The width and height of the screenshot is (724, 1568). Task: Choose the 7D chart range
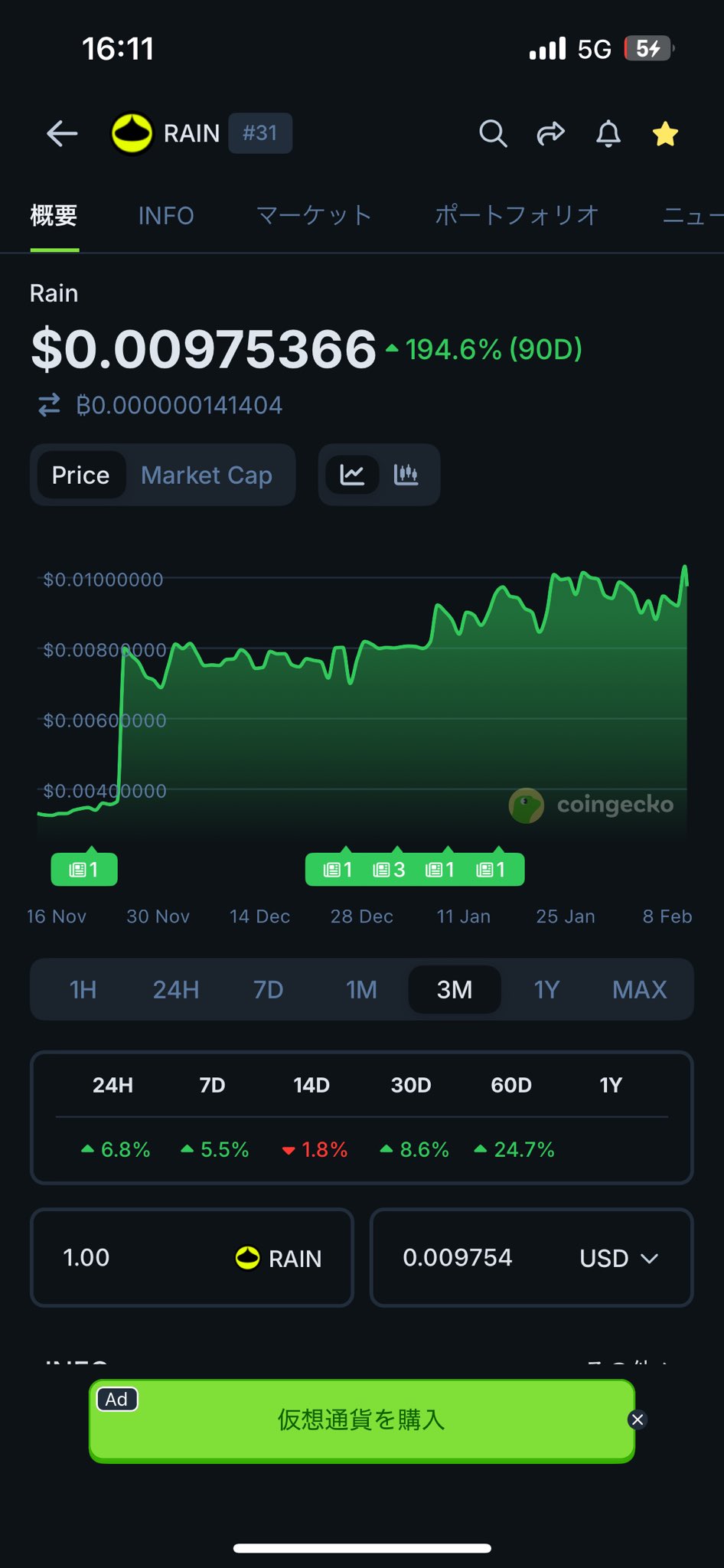pyautogui.click(x=268, y=990)
